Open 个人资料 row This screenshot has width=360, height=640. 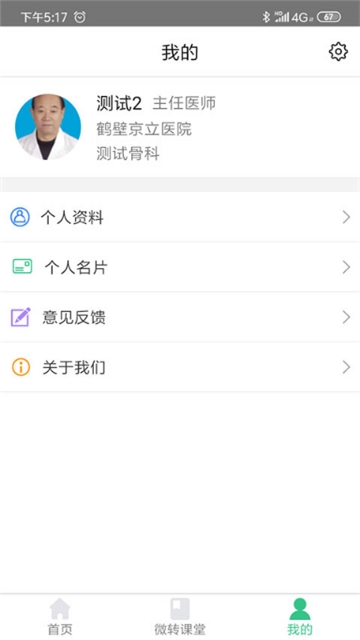pos(180,217)
